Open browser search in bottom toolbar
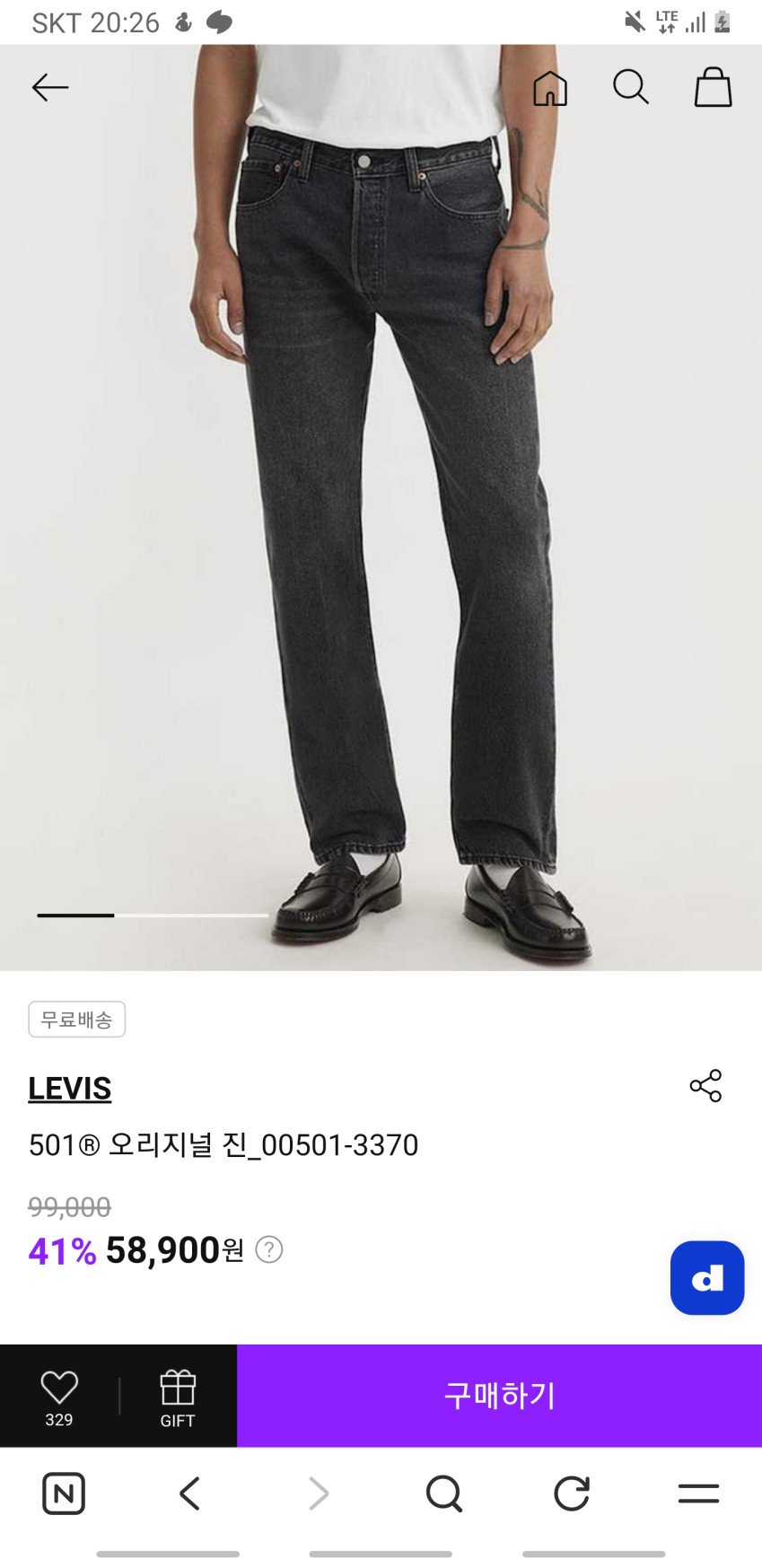 pyautogui.click(x=443, y=1494)
